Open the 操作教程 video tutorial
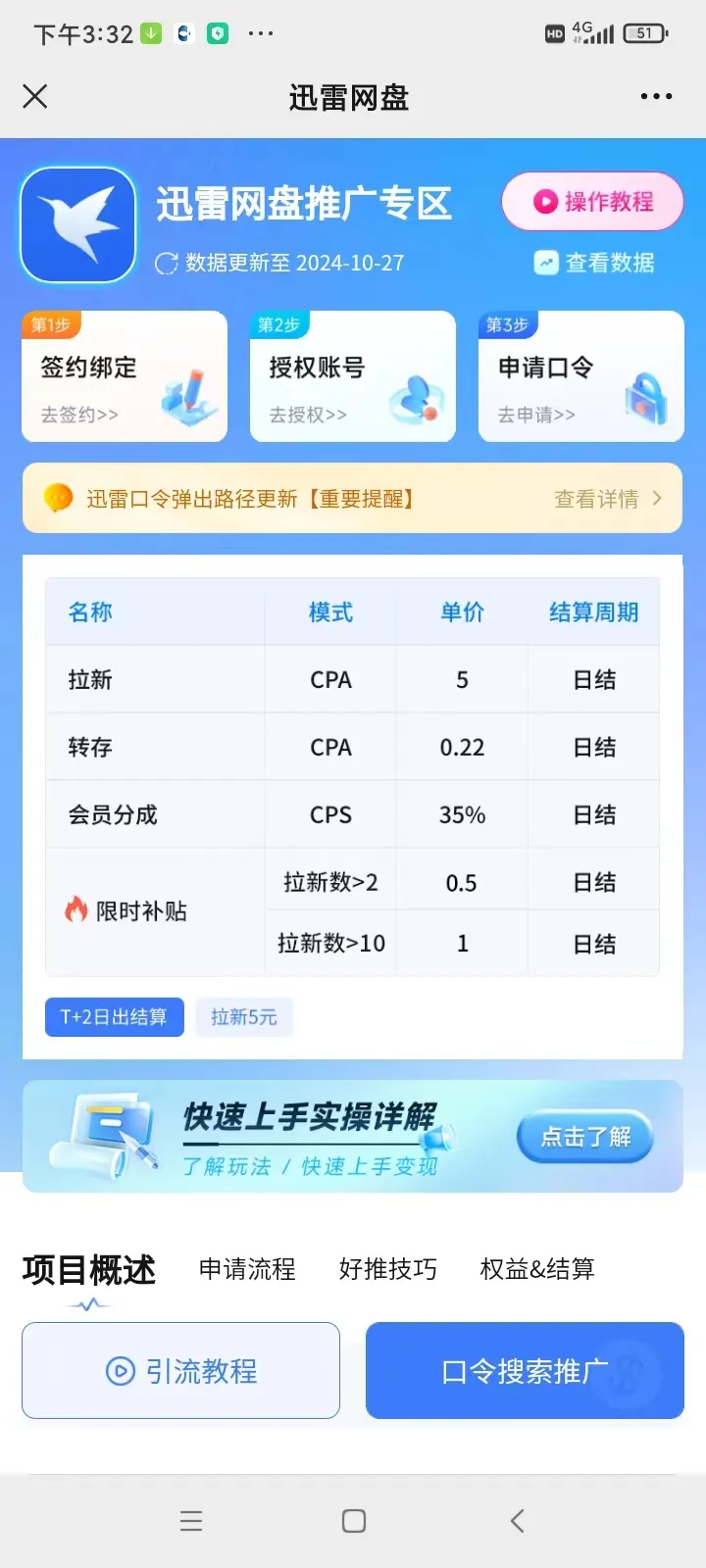Screen dimensions: 706x1568 pyautogui.click(x=592, y=202)
